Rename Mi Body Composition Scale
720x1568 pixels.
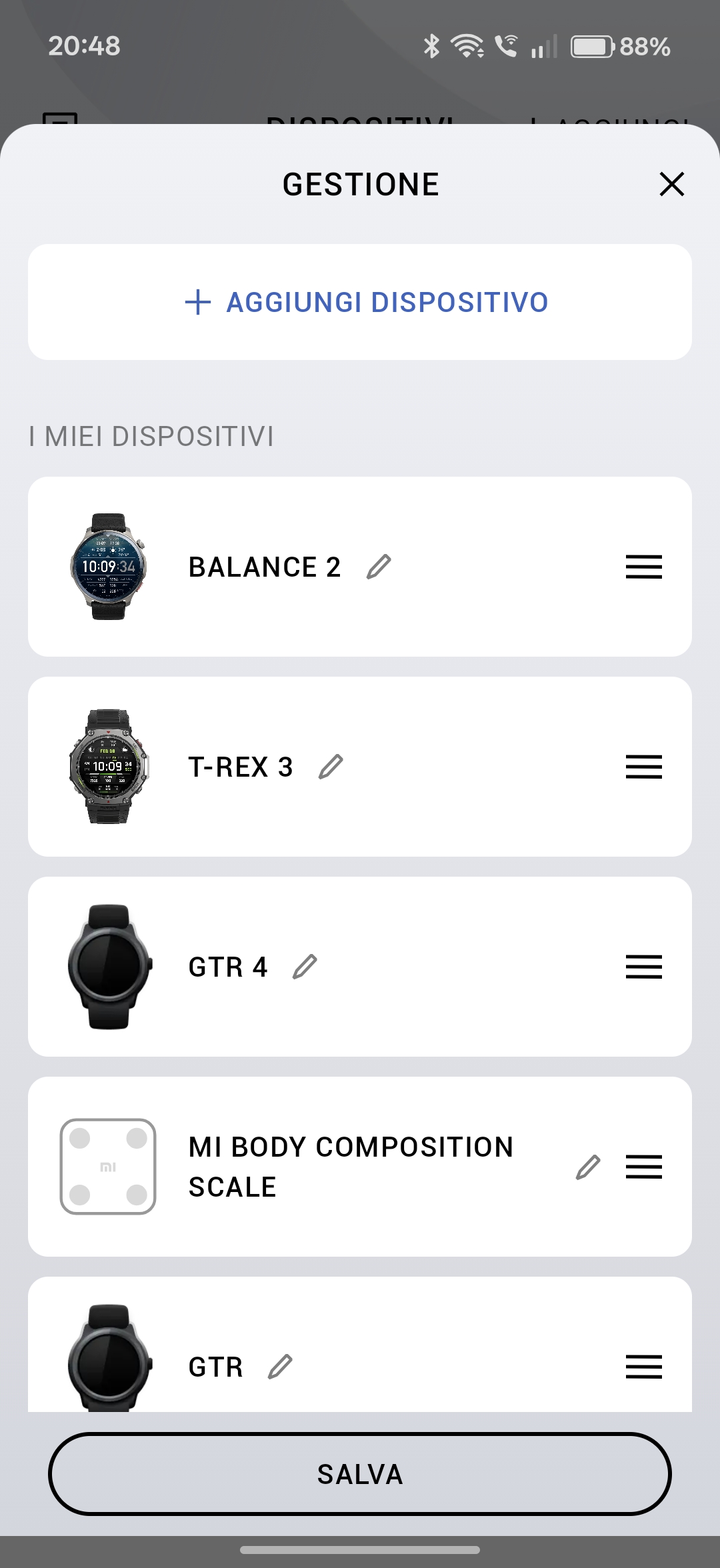point(588,1167)
